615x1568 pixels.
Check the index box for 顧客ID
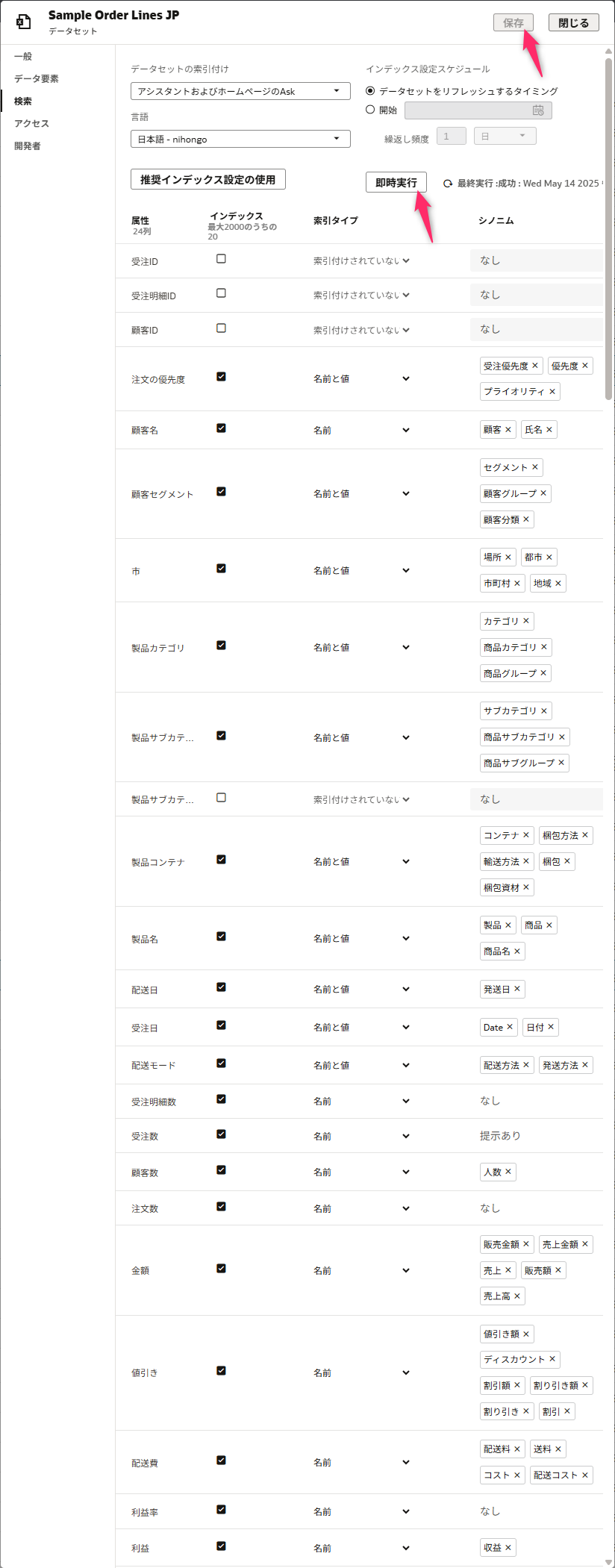[x=221, y=328]
